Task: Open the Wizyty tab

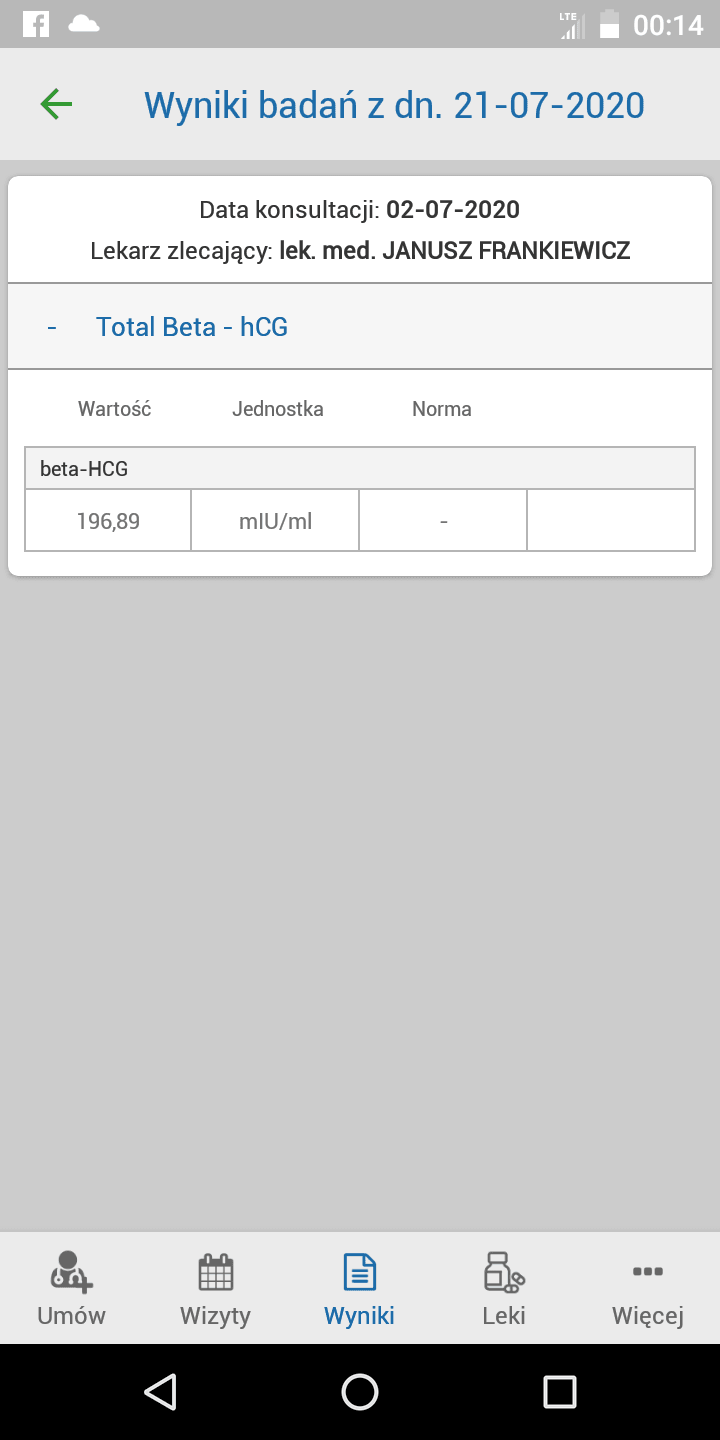Action: click(215, 1288)
